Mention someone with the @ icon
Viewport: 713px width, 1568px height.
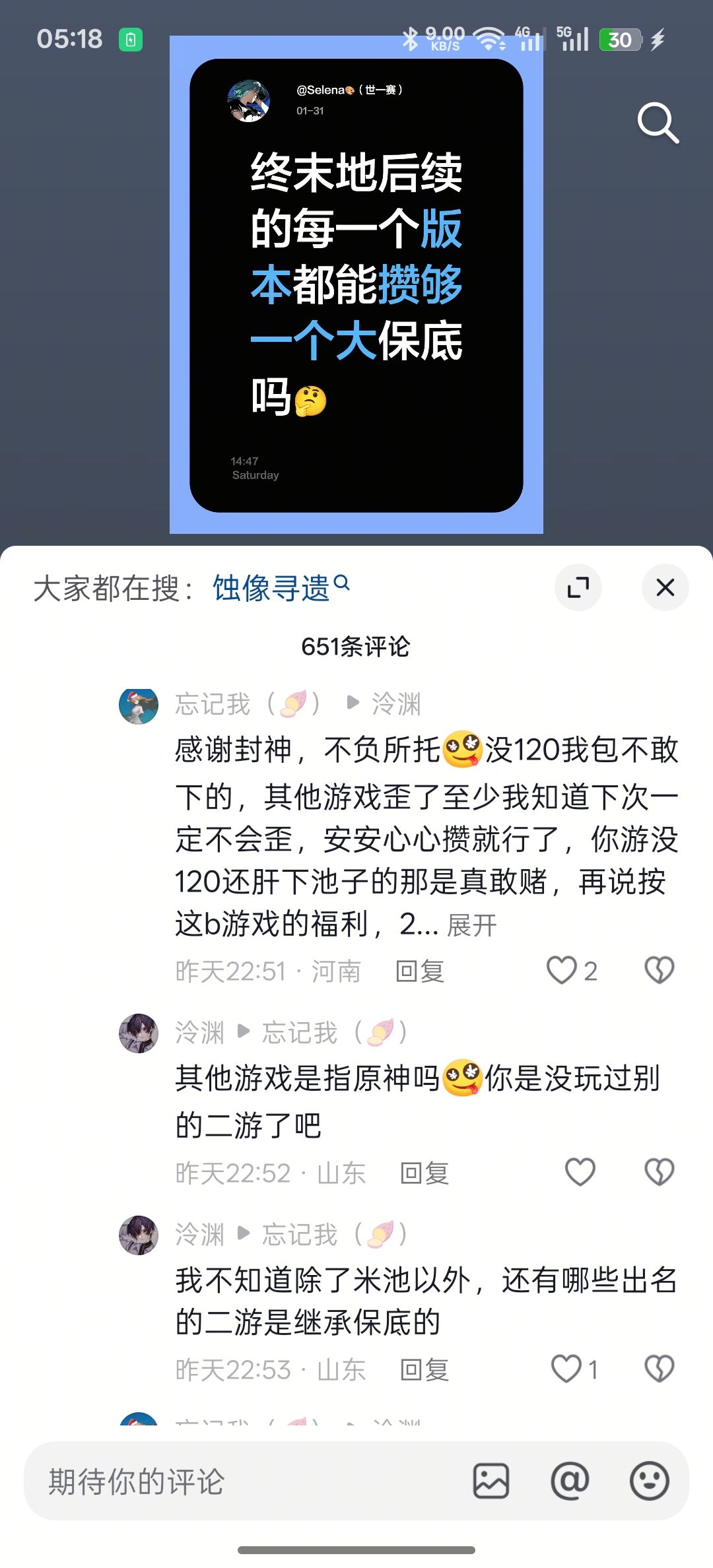pos(570,1481)
